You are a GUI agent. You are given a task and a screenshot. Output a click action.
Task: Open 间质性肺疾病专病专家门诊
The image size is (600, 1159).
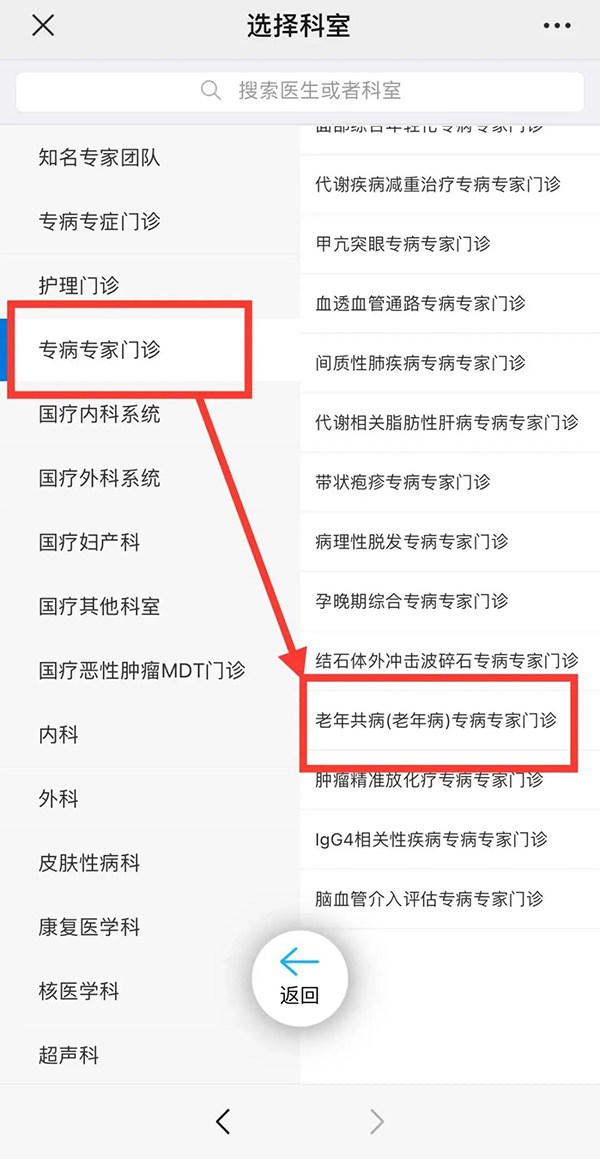(x=420, y=363)
